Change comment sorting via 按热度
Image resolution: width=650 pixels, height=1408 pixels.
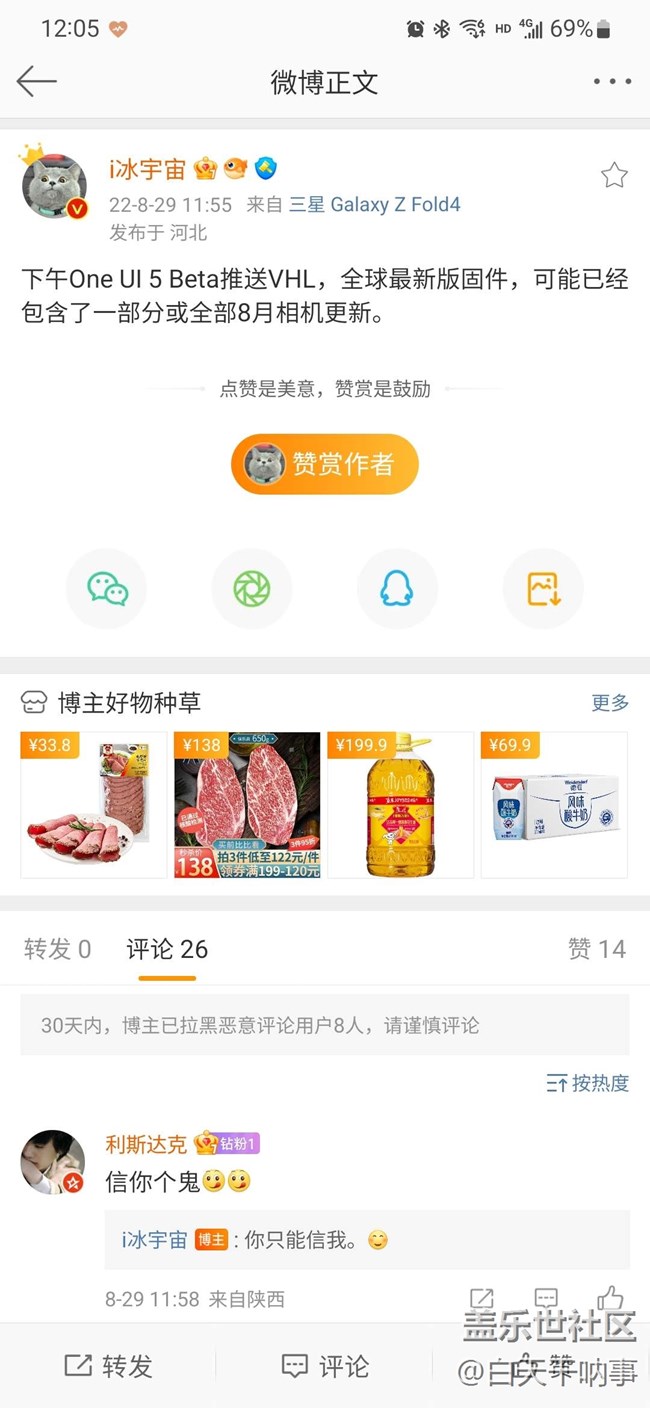(x=588, y=1083)
